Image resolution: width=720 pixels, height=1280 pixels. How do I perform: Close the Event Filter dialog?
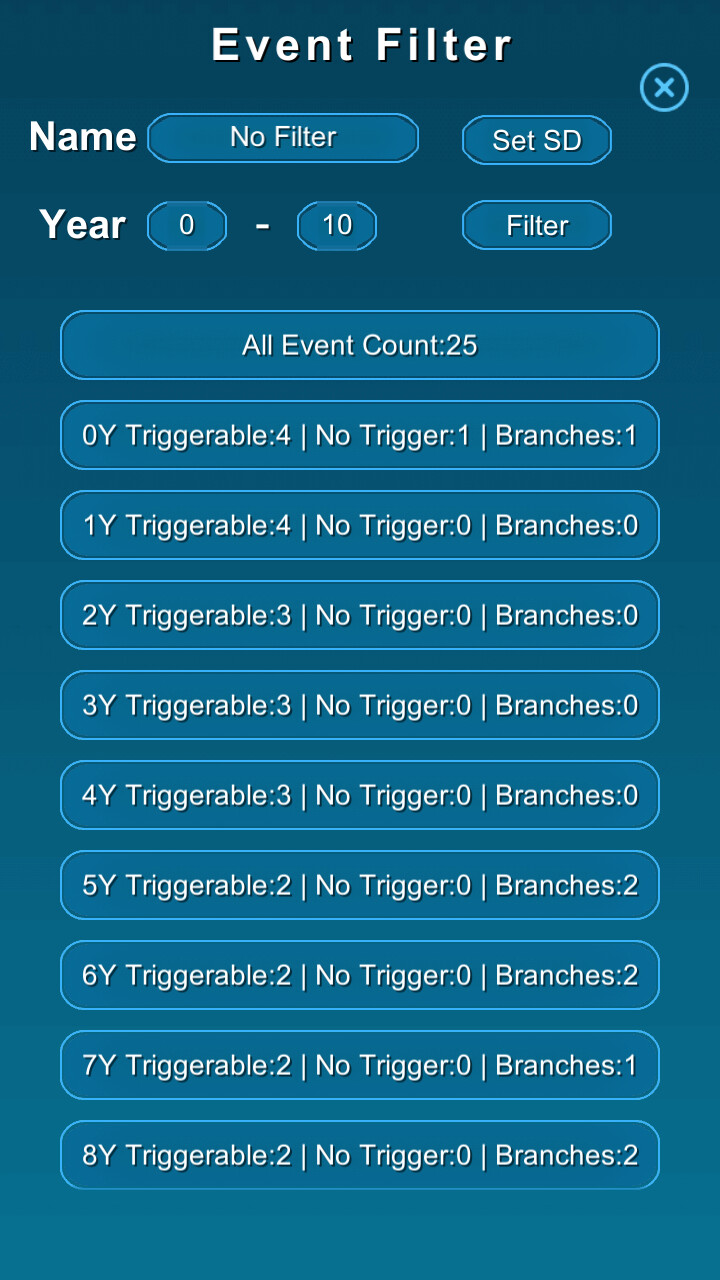coord(664,87)
